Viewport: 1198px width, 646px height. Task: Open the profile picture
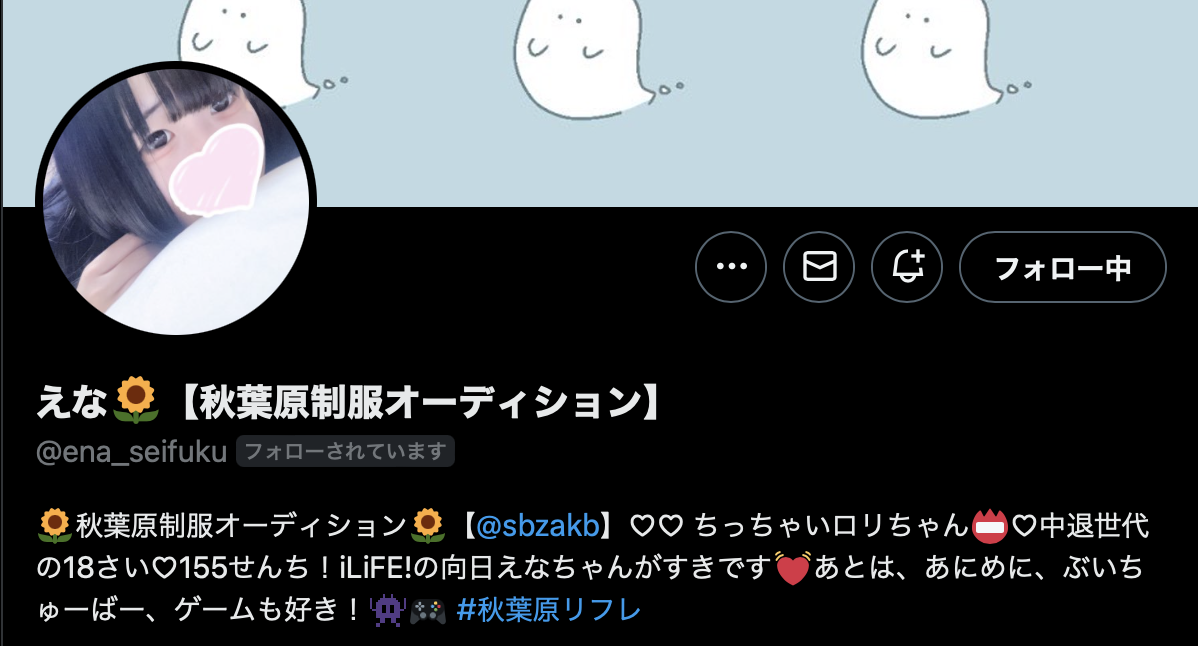pyautogui.click(x=176, y=198)
